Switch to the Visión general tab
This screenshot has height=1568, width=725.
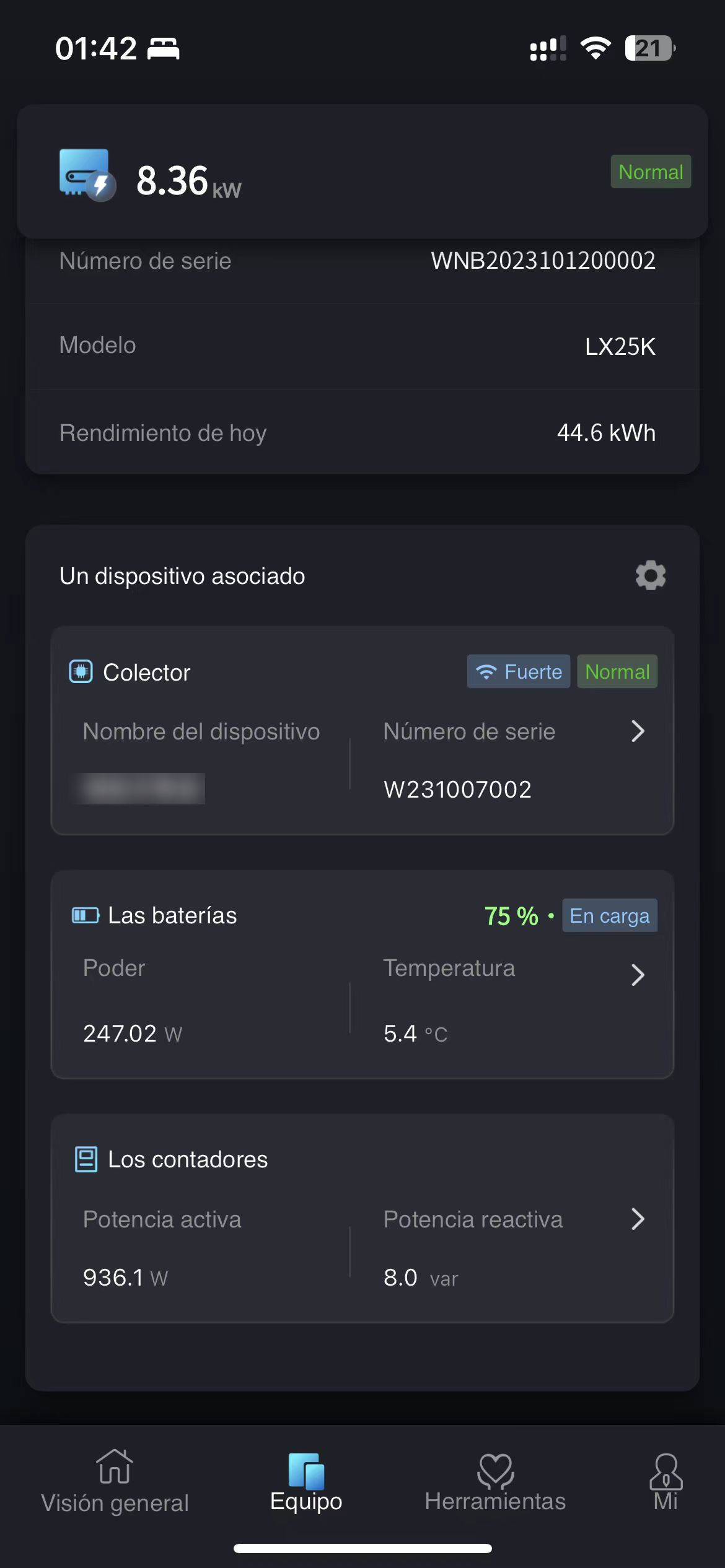pyautogui.click(x=115, y=1482)
